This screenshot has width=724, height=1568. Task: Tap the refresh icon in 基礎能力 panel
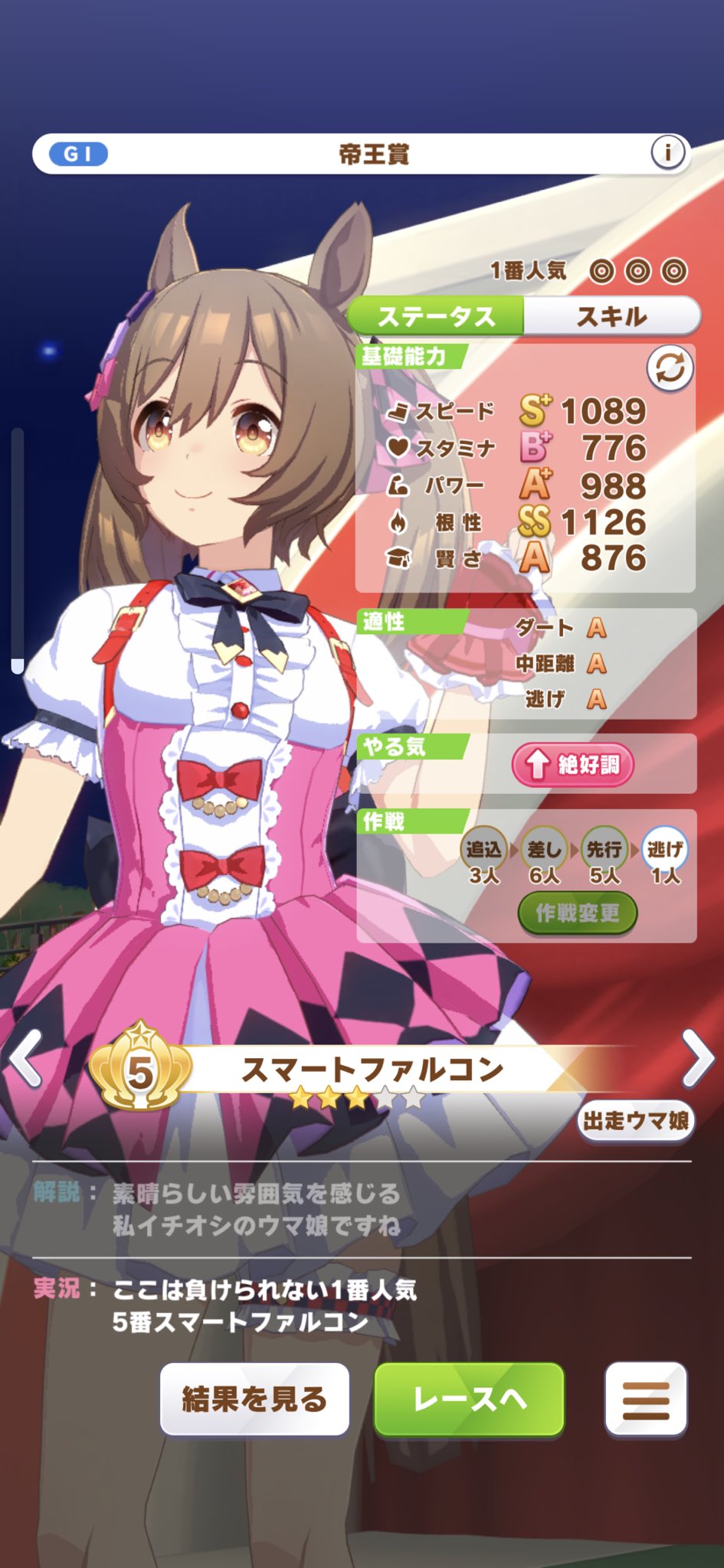(x=670, y=368)
